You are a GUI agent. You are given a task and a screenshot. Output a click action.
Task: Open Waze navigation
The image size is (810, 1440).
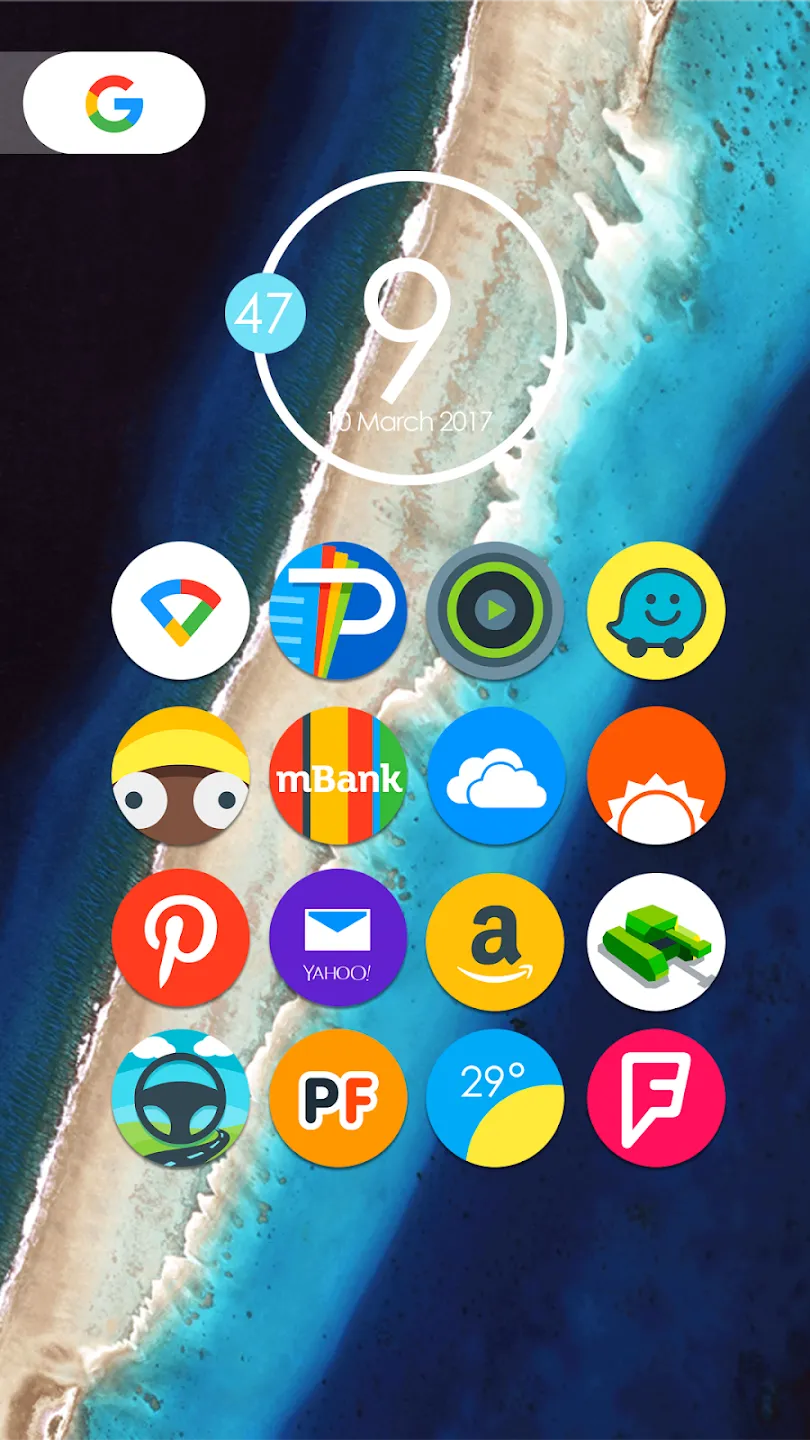[x=656, y=611]
